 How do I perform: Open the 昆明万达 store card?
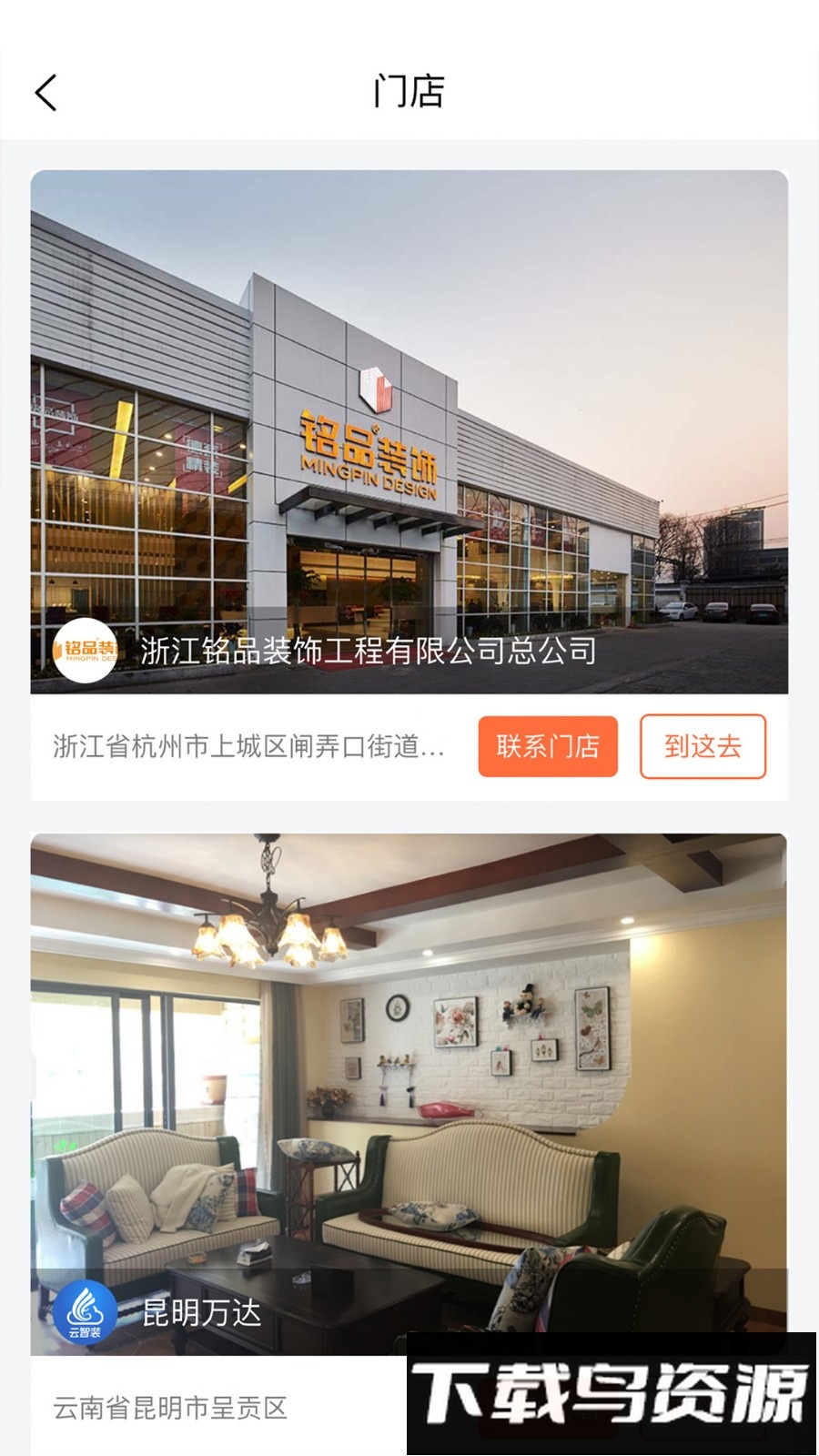(409, 1092)
